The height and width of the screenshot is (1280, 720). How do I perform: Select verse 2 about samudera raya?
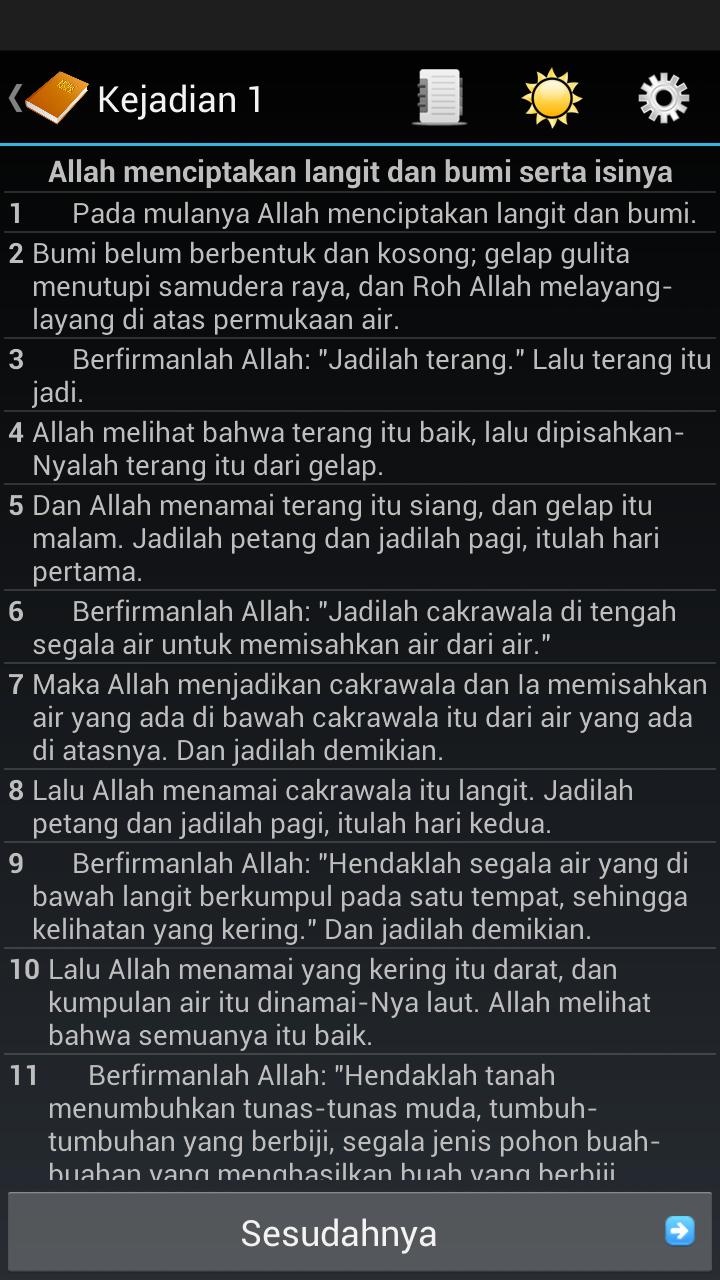360,286
